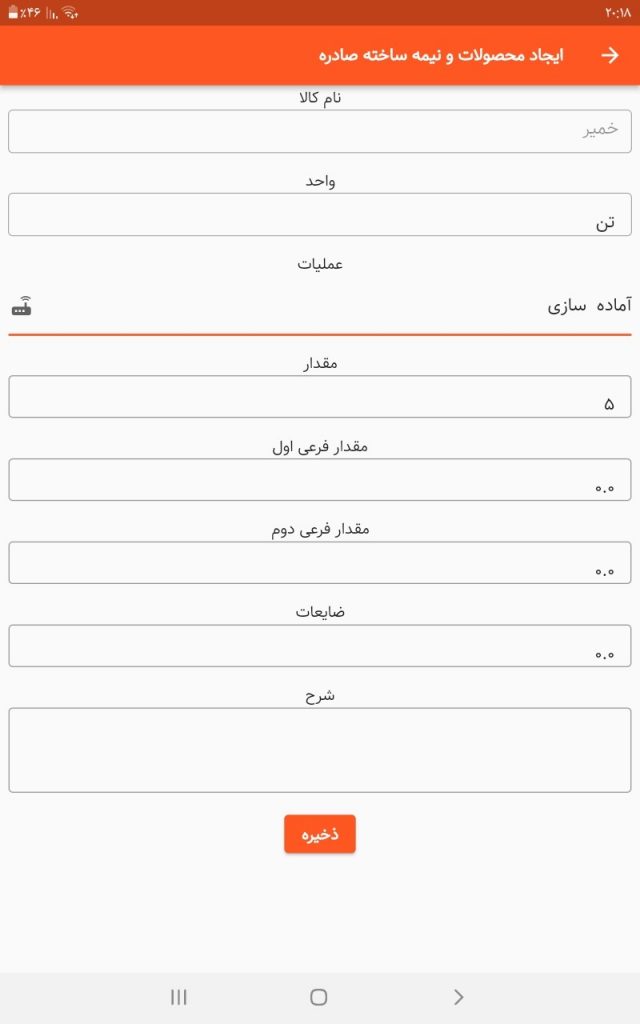Edit the مقدار quantity field

320,397
